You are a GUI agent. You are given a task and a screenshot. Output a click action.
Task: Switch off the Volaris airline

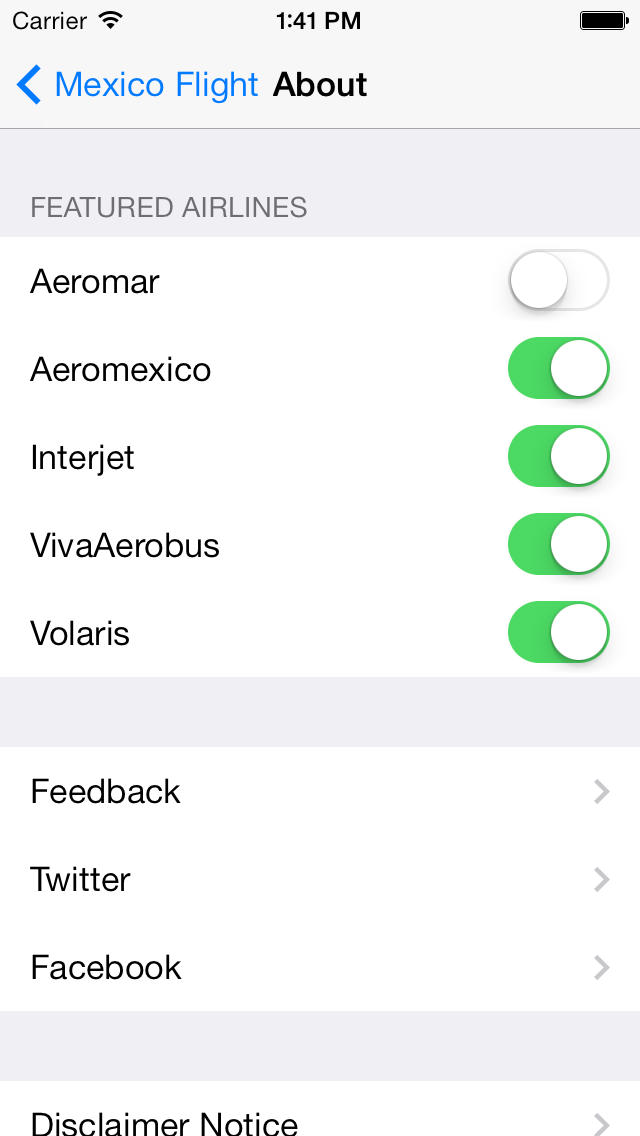559,632
